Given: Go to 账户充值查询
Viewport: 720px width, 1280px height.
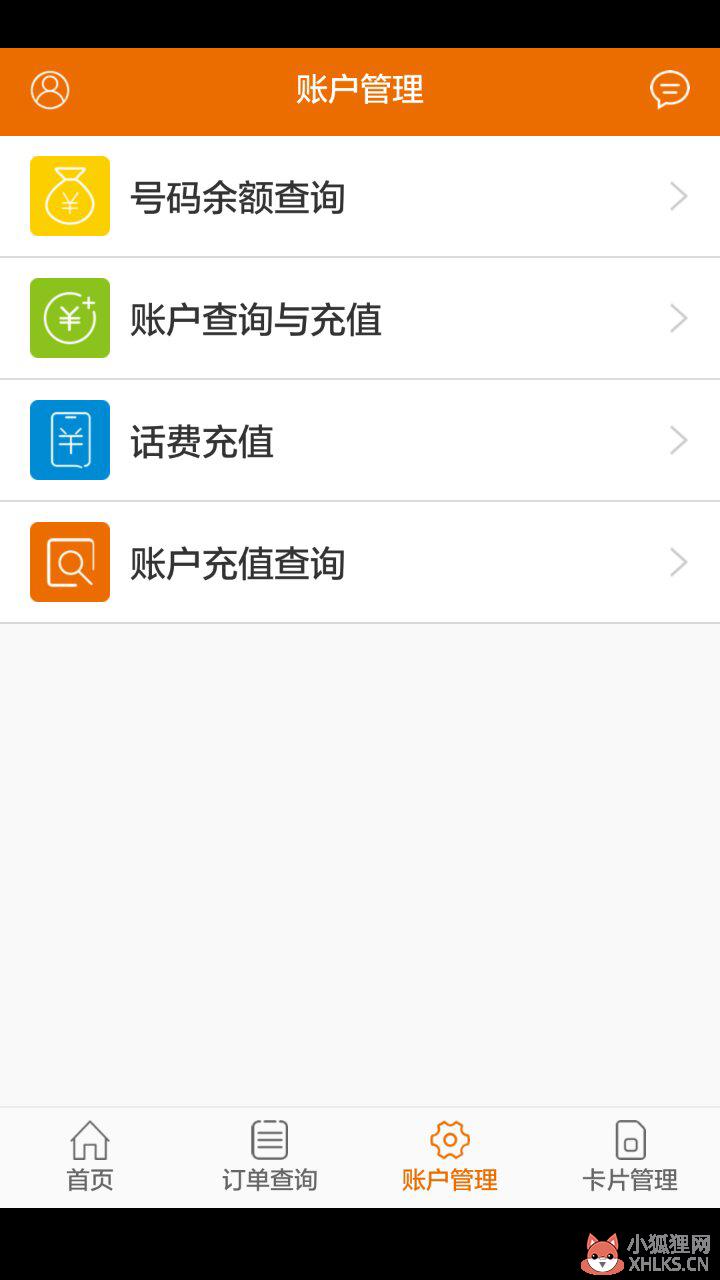Looking at the screenshot, I should tap(360, 563).
